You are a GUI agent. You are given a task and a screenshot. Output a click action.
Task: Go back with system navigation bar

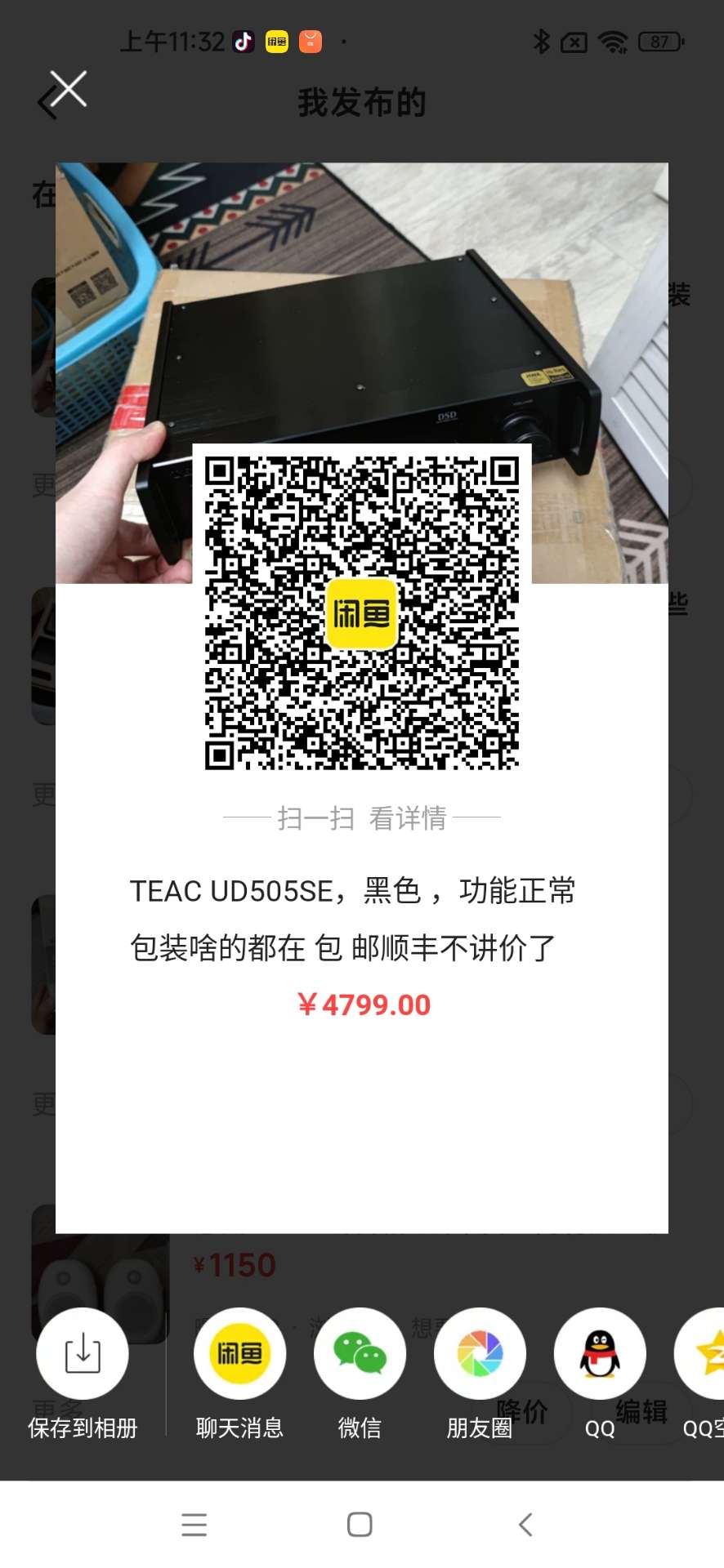[525, 1524]
